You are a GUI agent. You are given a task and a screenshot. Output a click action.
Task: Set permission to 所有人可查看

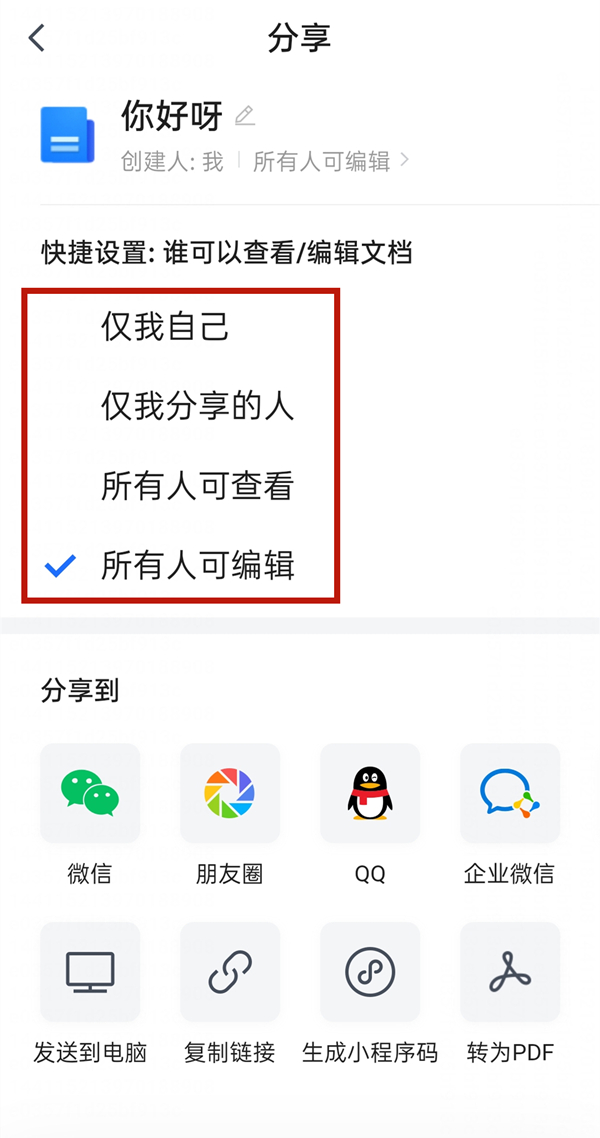click(197, 486)
